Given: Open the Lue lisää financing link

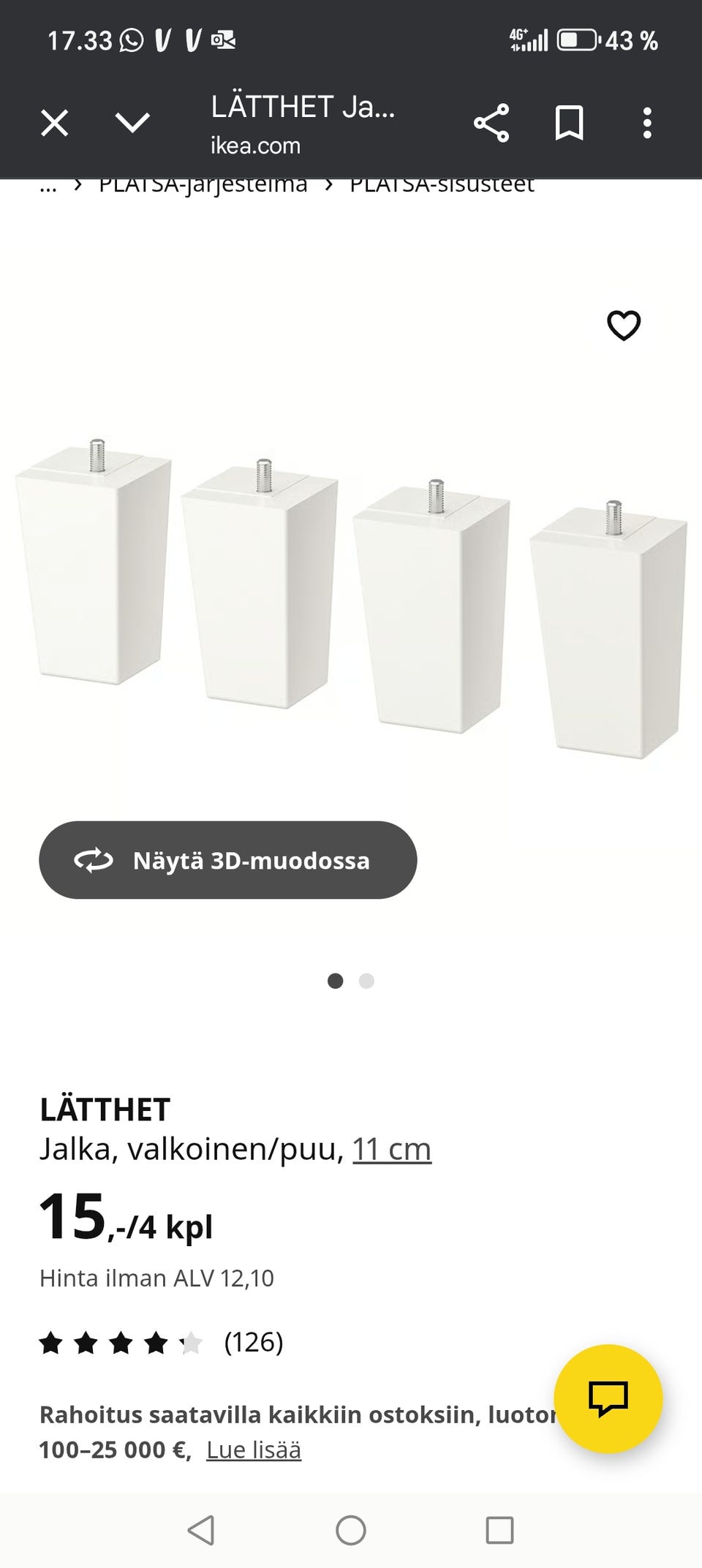Looking at the screenshot, I should [x=254, y=1450].
